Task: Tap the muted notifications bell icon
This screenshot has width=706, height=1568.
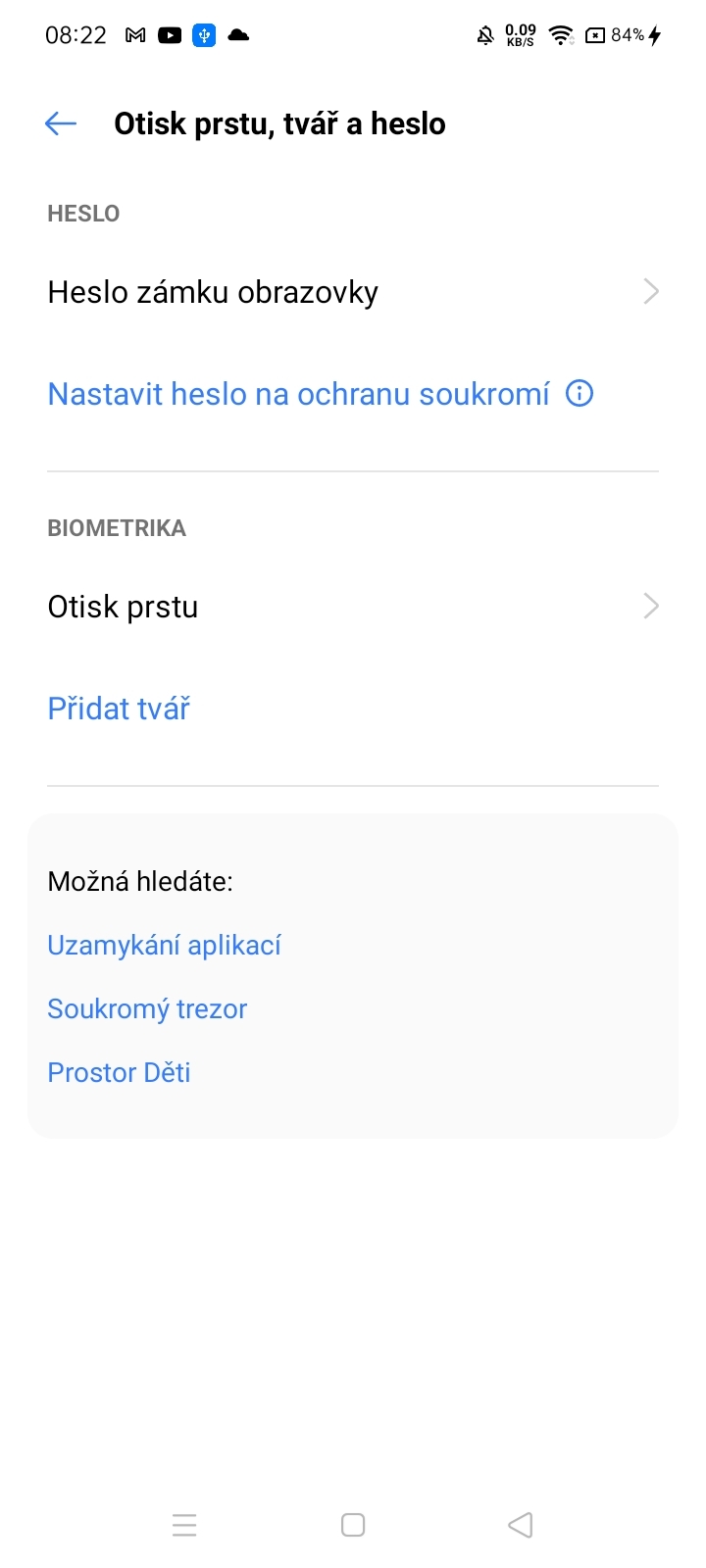Action: [483, 34]
